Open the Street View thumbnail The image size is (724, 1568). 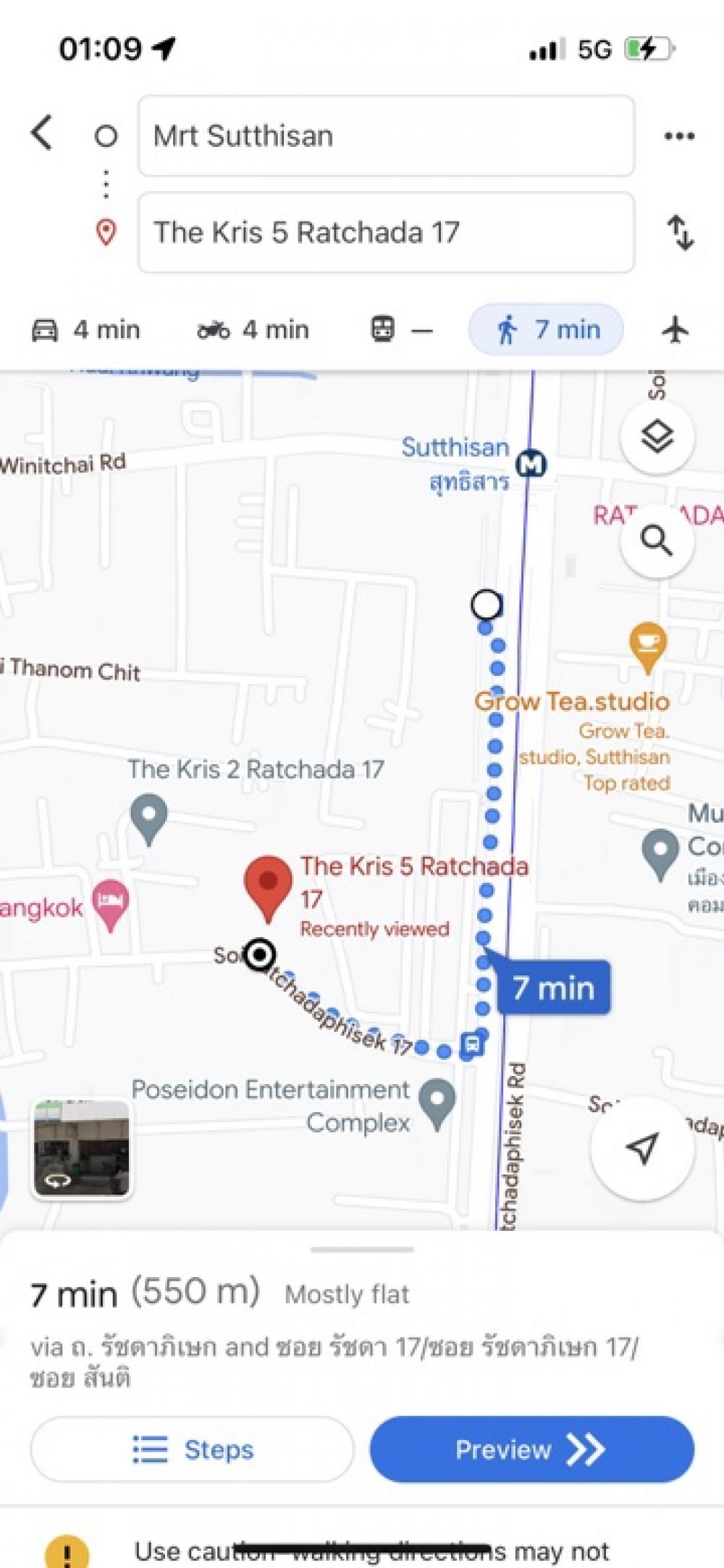point(81,1148)
